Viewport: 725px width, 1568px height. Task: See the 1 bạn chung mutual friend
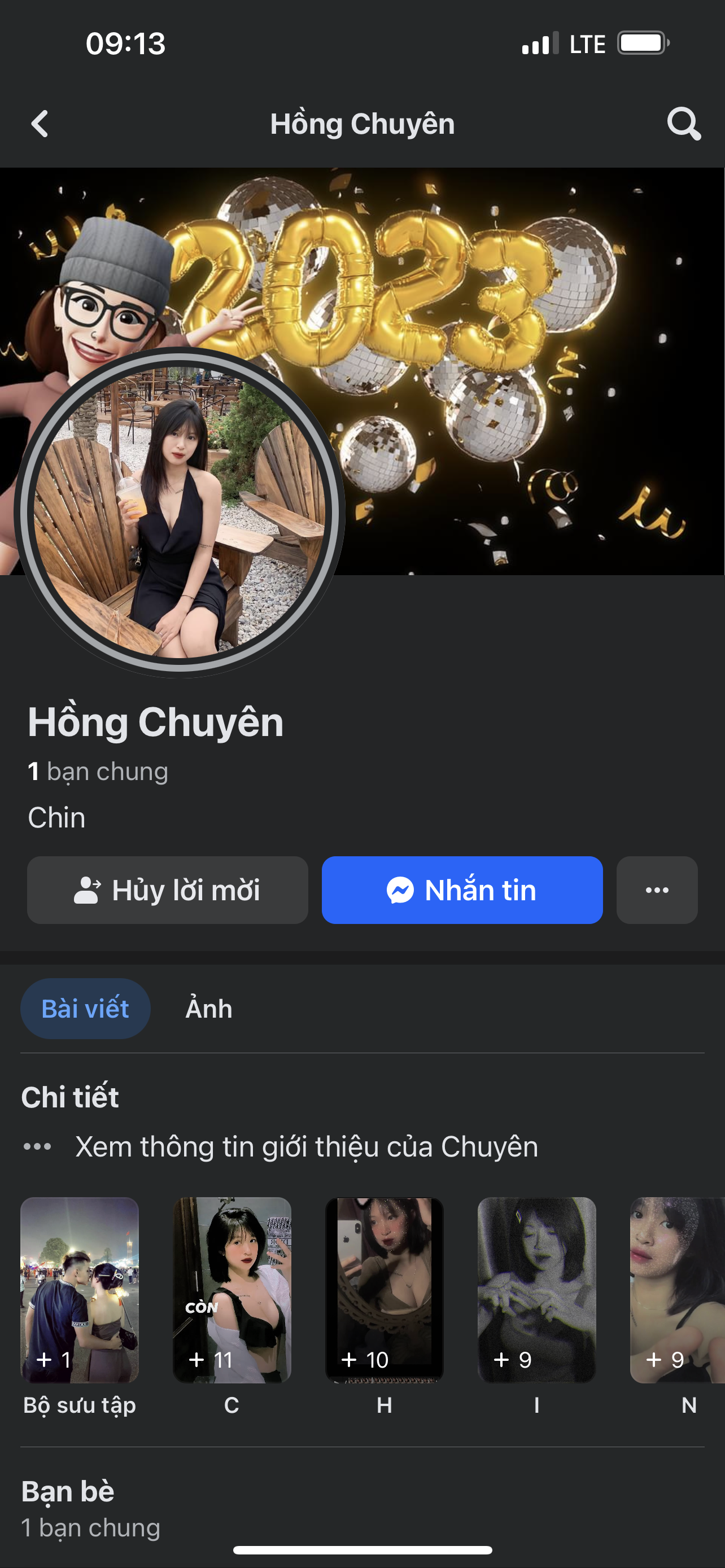98,772
